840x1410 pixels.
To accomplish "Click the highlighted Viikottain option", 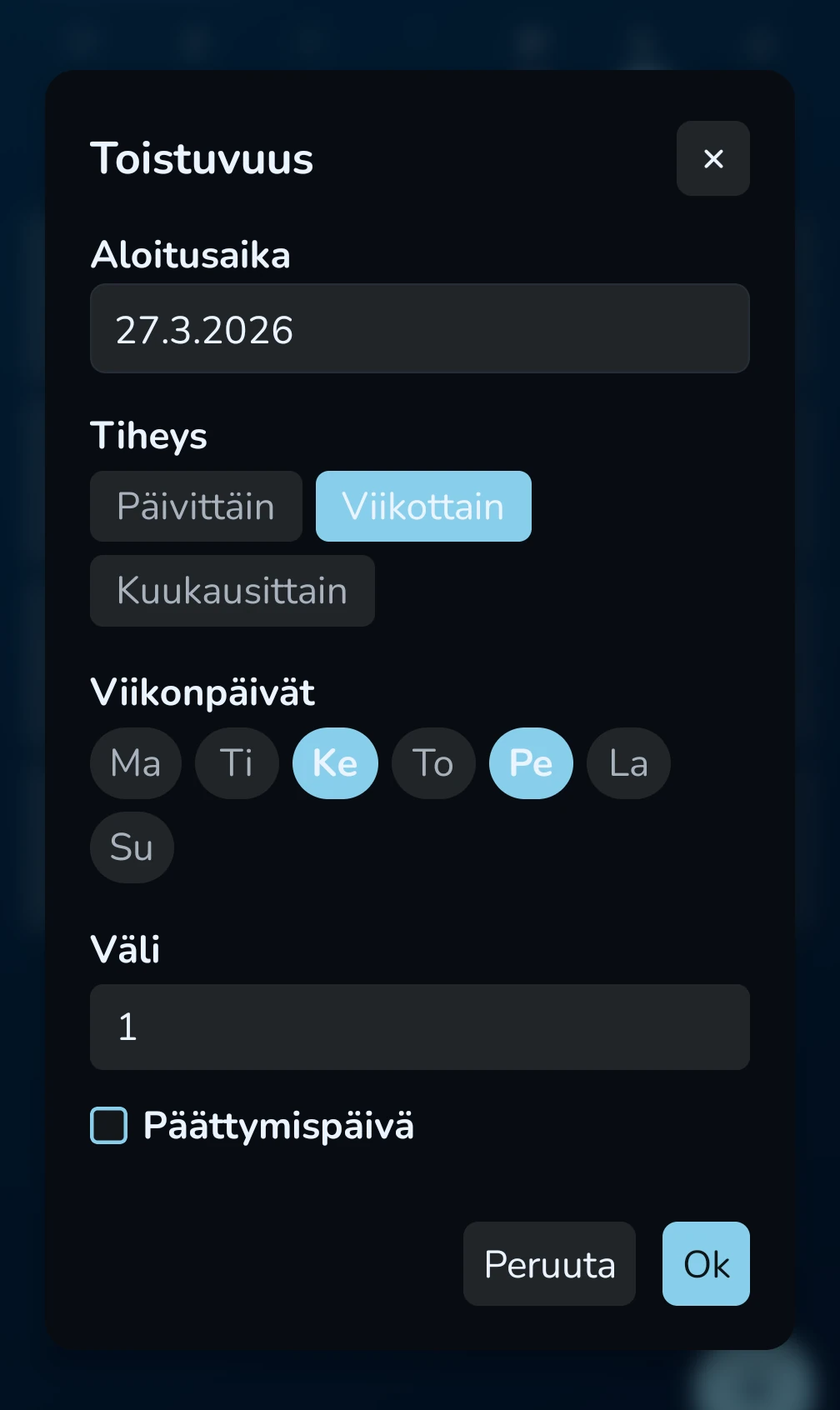I will 422,506.
